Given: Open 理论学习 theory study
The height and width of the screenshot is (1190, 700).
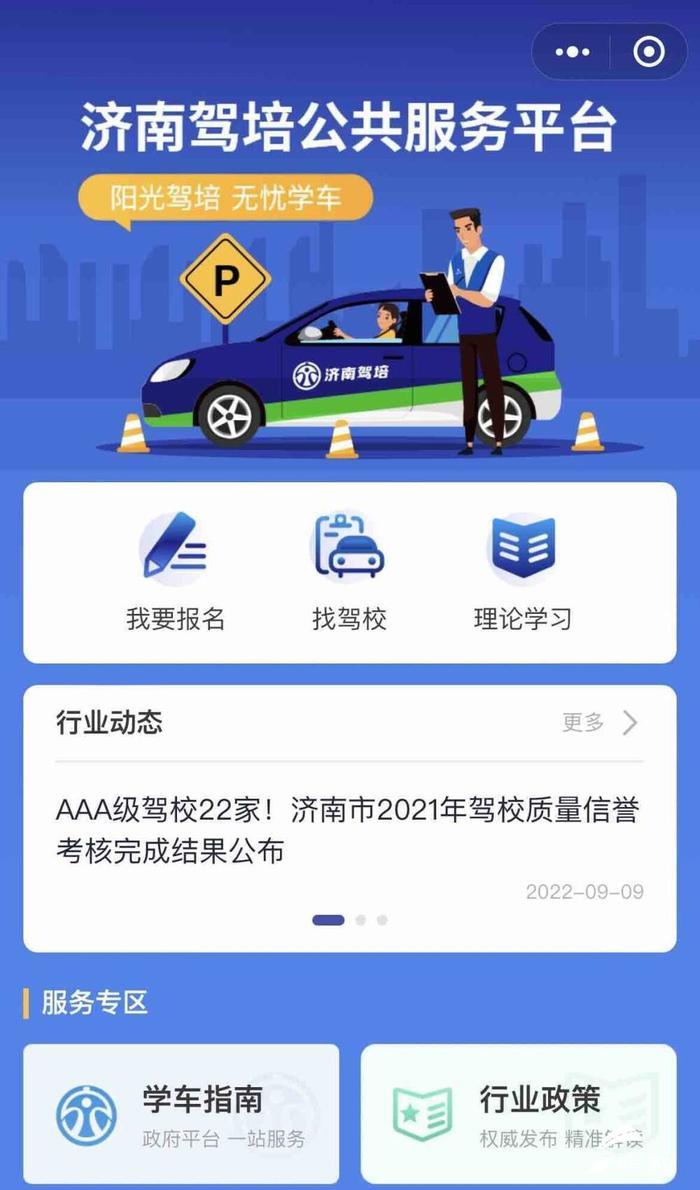Looking at the screenshot, I should pyautogui.click(x=522, y=572).
